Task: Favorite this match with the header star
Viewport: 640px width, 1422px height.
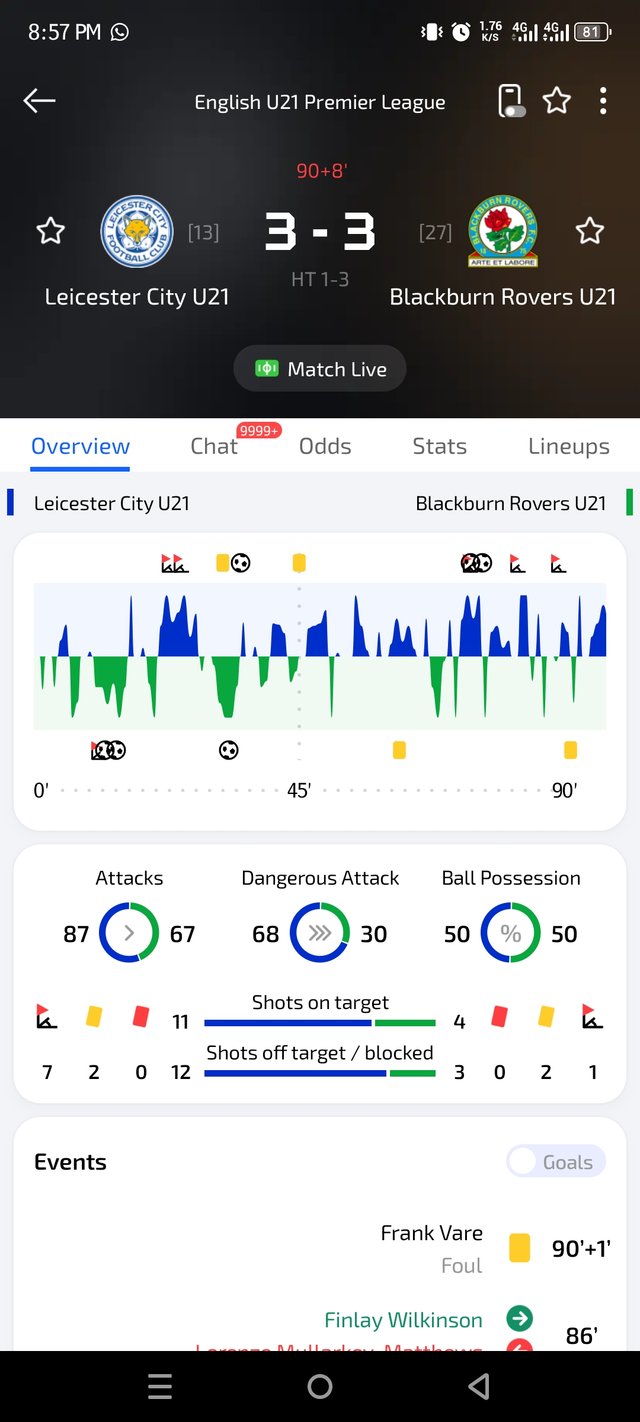Action: 557,101
